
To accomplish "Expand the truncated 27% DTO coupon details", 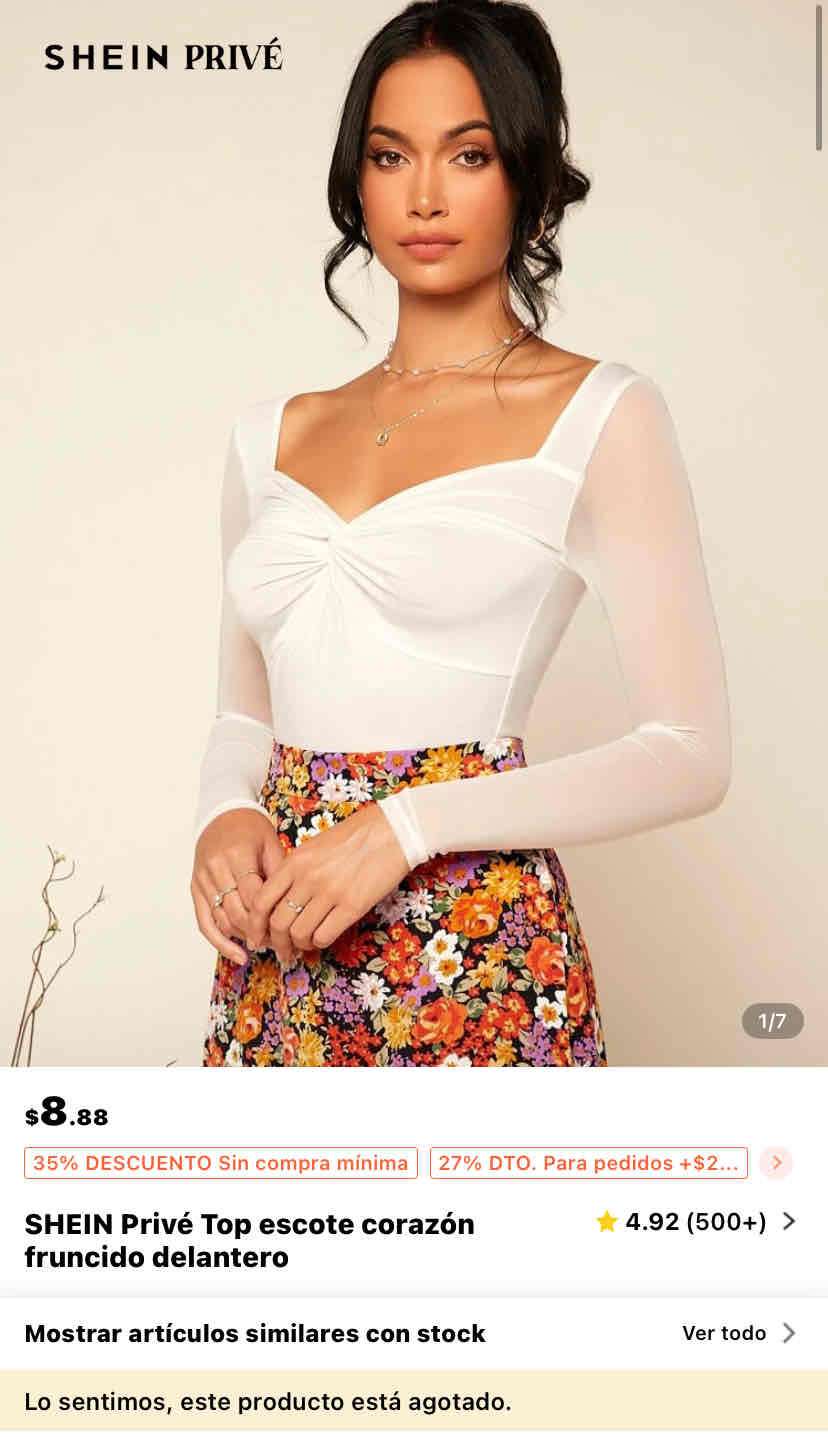I will coord(588,1162).
